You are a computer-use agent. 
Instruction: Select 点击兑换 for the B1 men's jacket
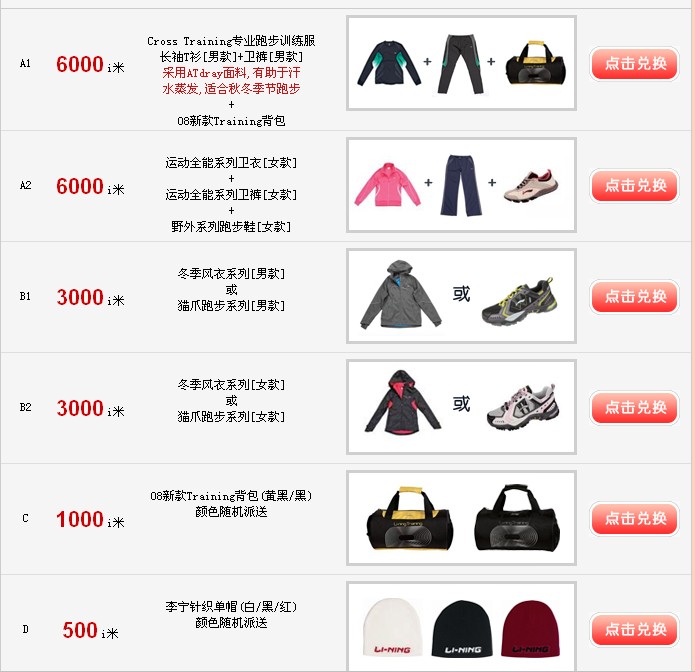pyautogui.click(x=635, y=296)
